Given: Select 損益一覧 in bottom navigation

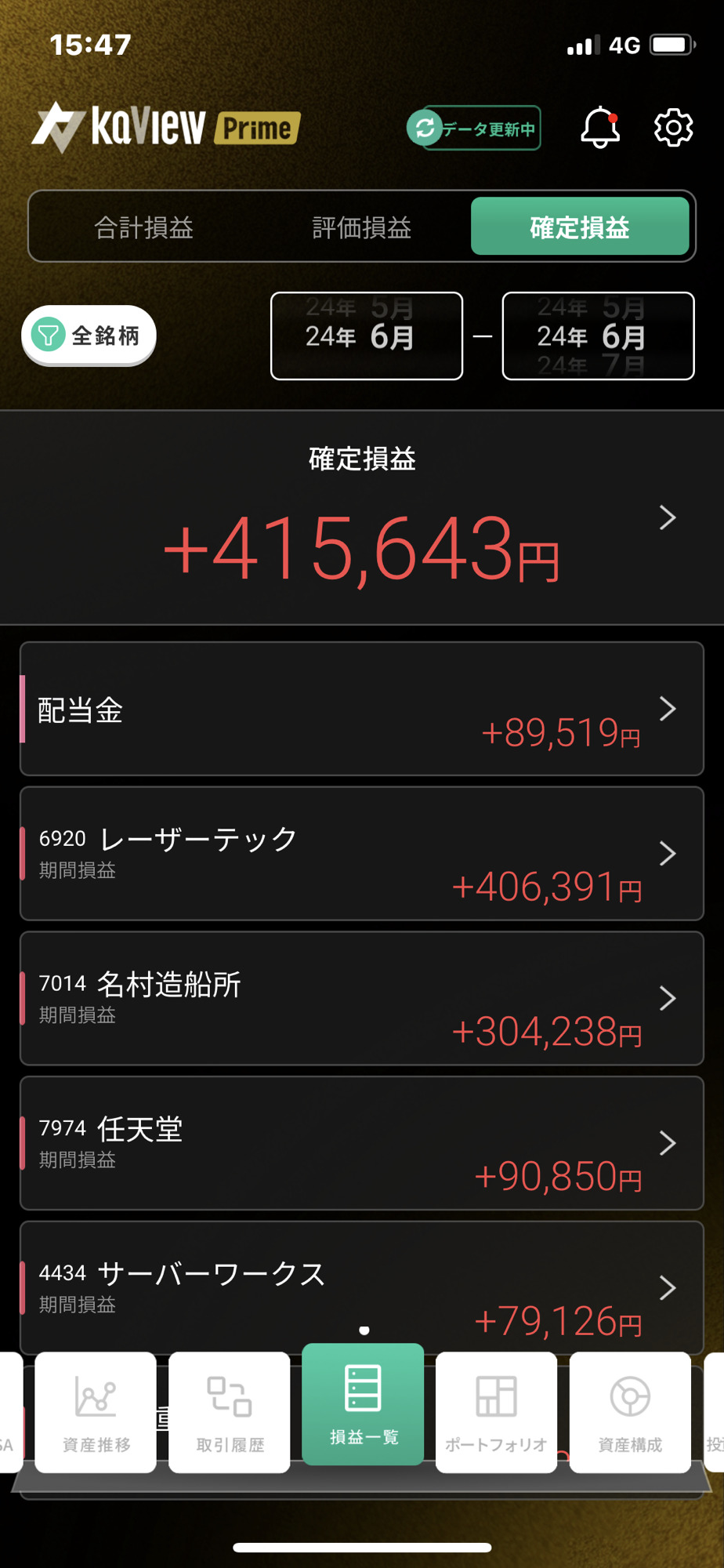Looking at the screenshot, I should pos(363,1404).
